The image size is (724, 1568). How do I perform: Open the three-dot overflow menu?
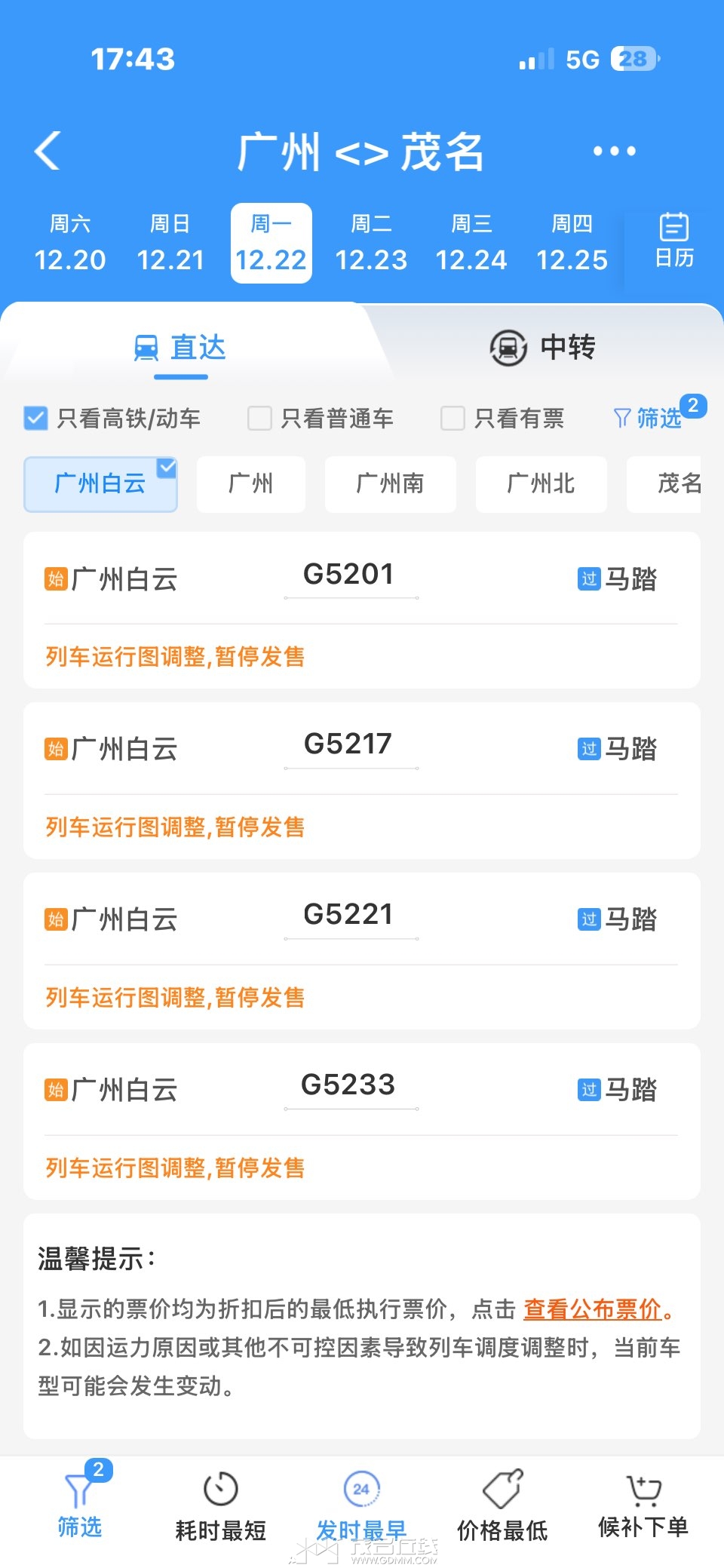pyautogui.click(x=614, y=151)
